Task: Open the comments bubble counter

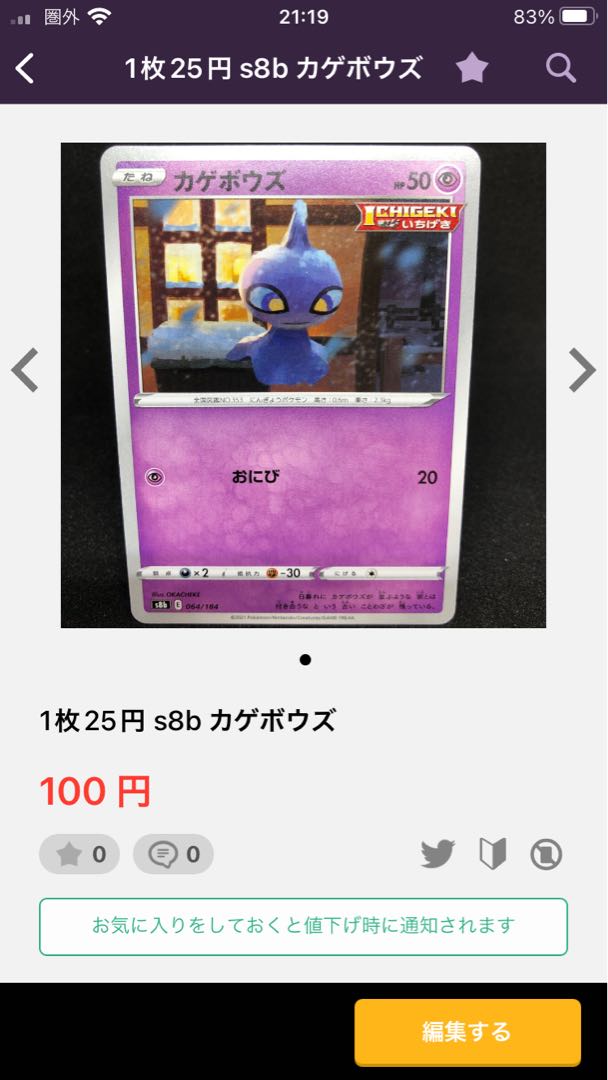Action: click(173, 854)
